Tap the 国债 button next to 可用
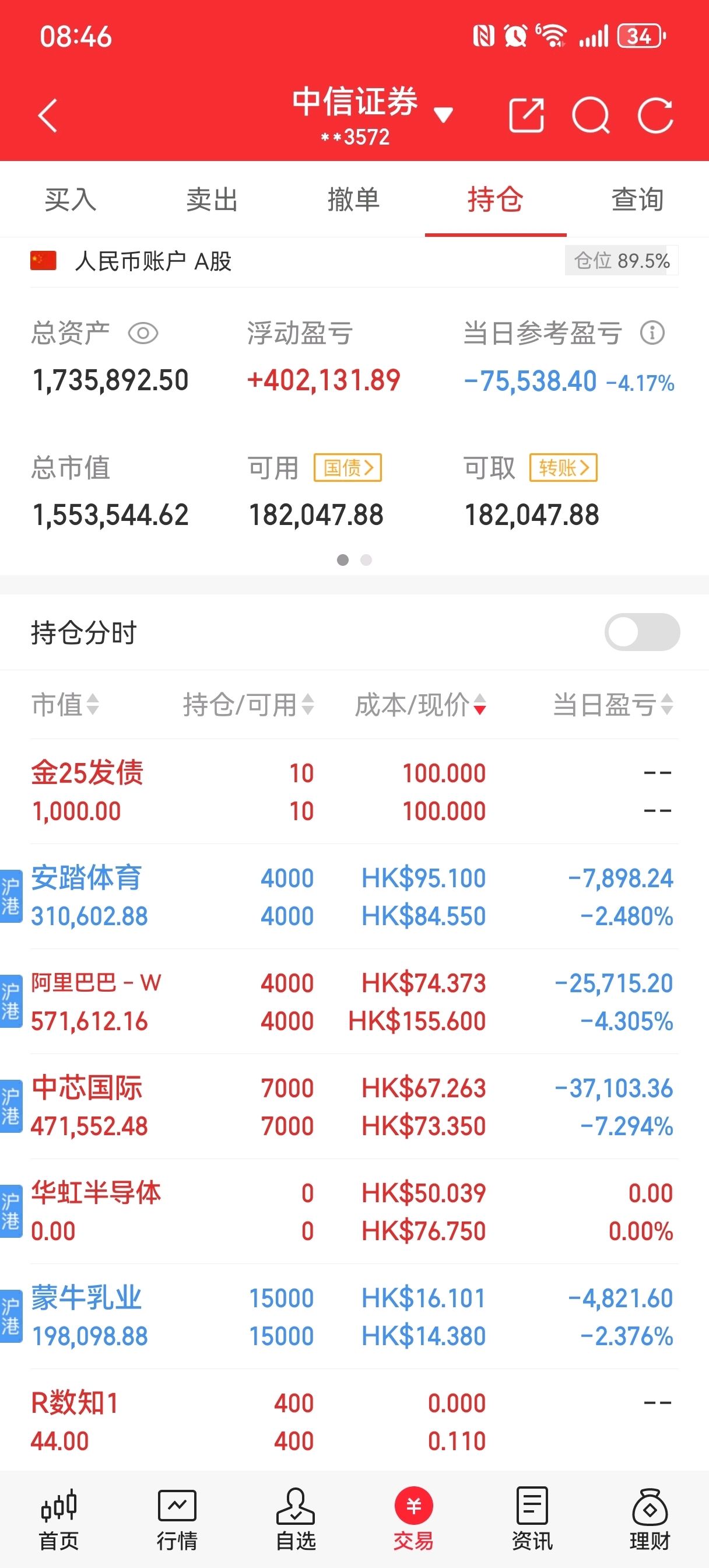709x1568 pixels. click(348, 467)
